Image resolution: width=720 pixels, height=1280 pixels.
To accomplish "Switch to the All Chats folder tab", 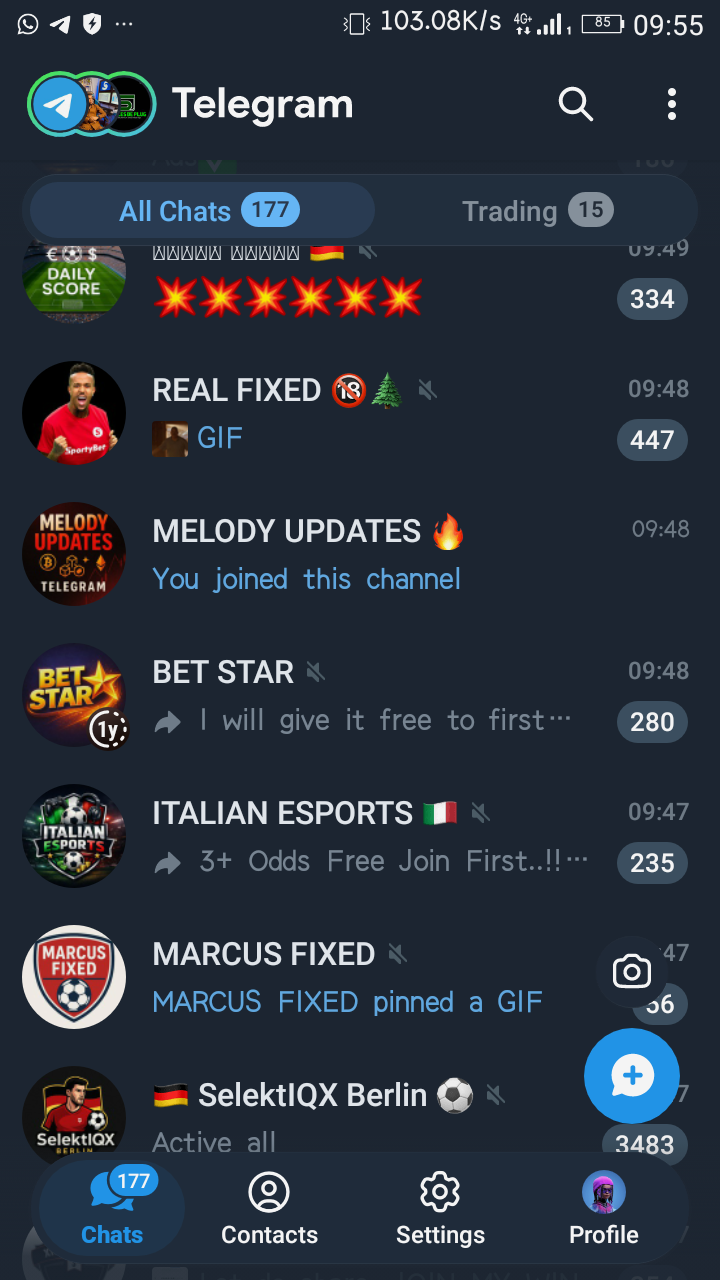I will pyautogui.click(x=203, y=211).
